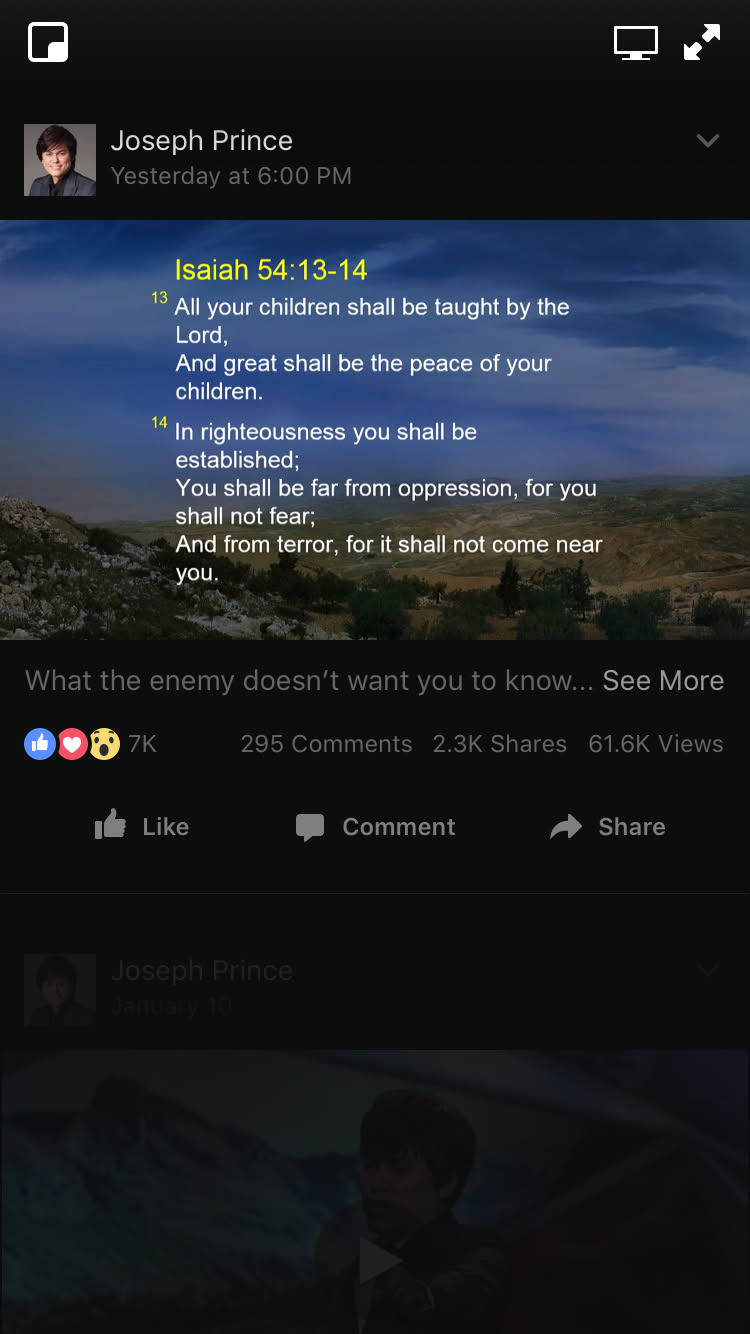The image size is (750, 1334).
Task: Open the 295 Comments
Action: click(x=326, y=744)
